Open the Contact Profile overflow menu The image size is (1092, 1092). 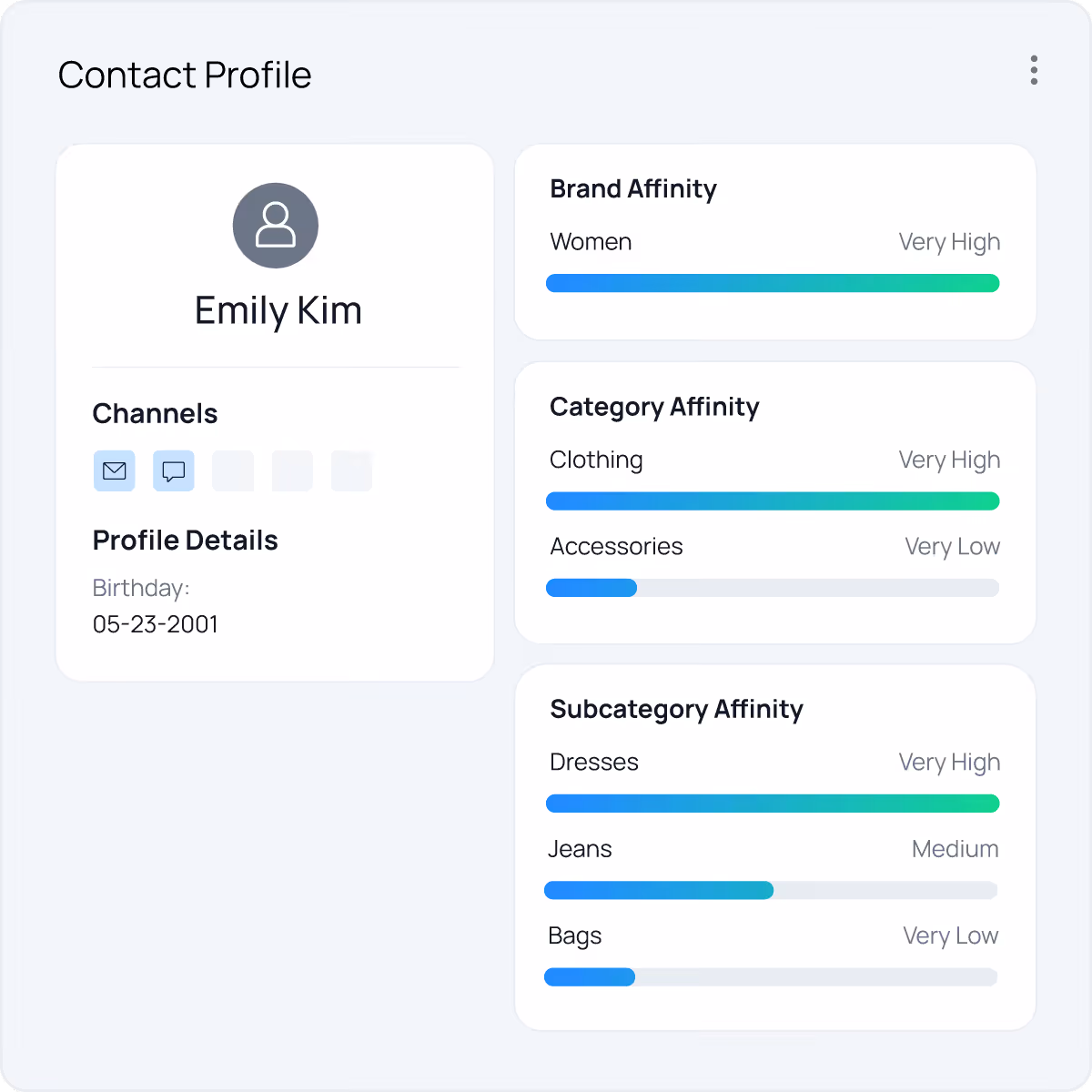pyautogui.click(x=1034, y=70)
